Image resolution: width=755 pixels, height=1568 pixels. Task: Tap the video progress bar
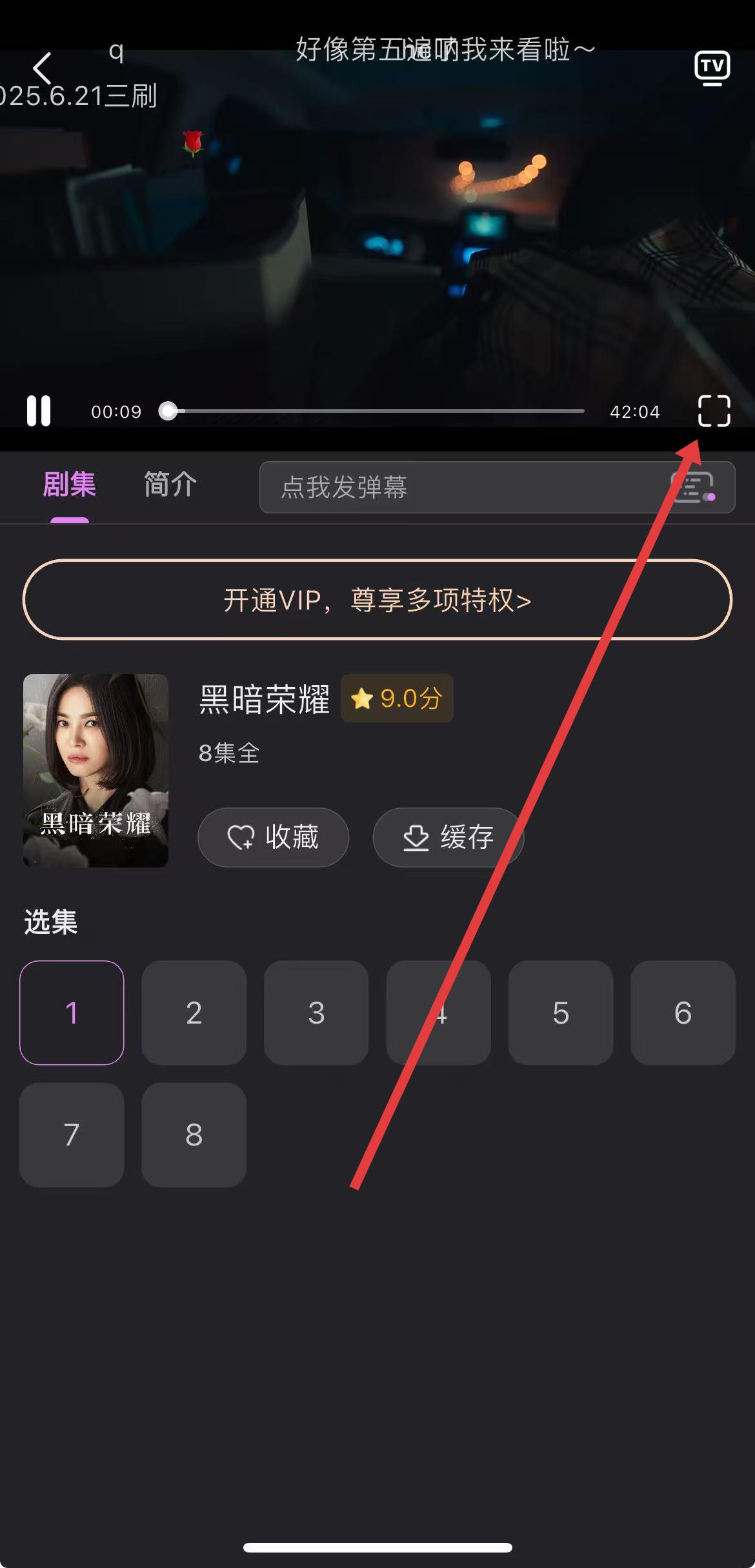click(x=374, y=411)
